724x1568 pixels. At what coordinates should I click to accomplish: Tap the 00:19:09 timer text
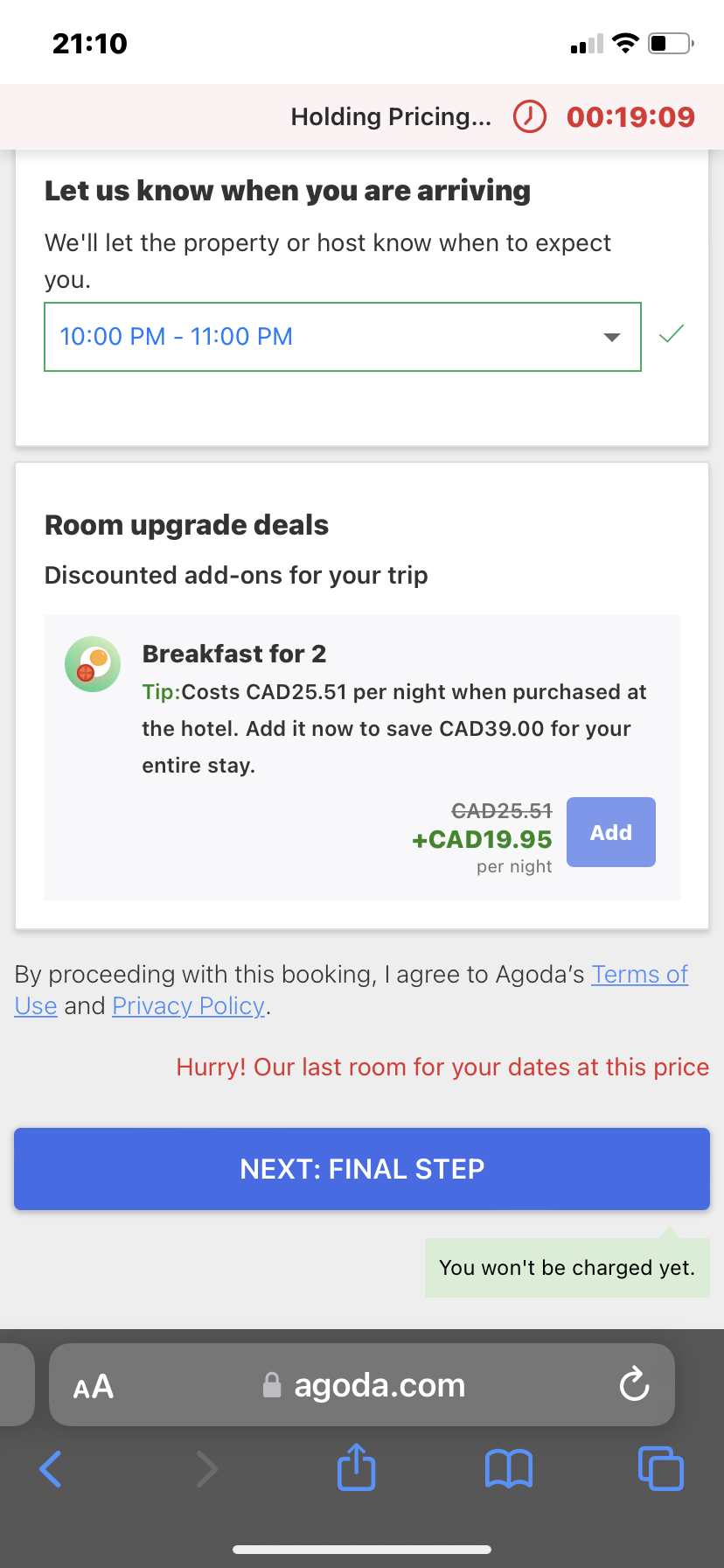coord(630,115)
